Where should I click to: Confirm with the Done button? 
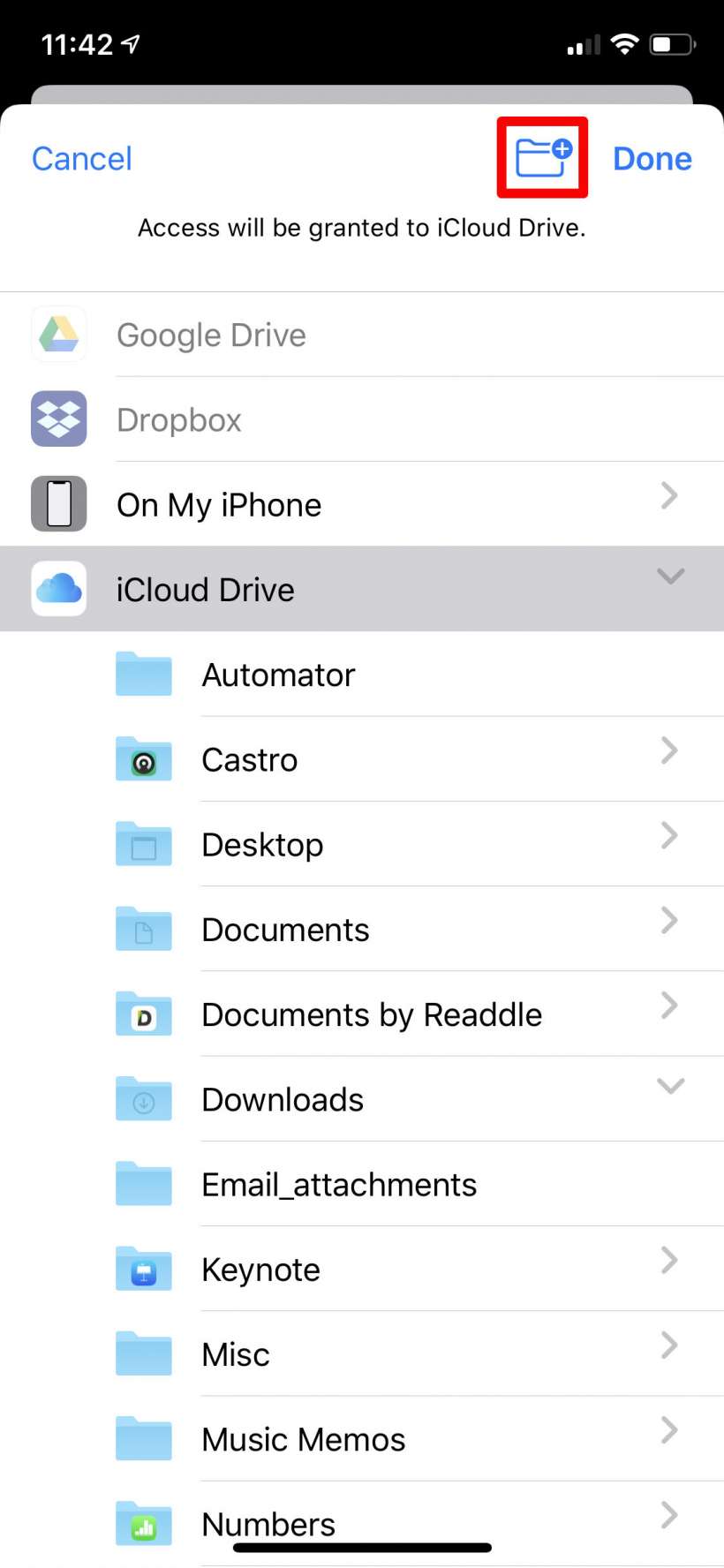tap(652, 159)
